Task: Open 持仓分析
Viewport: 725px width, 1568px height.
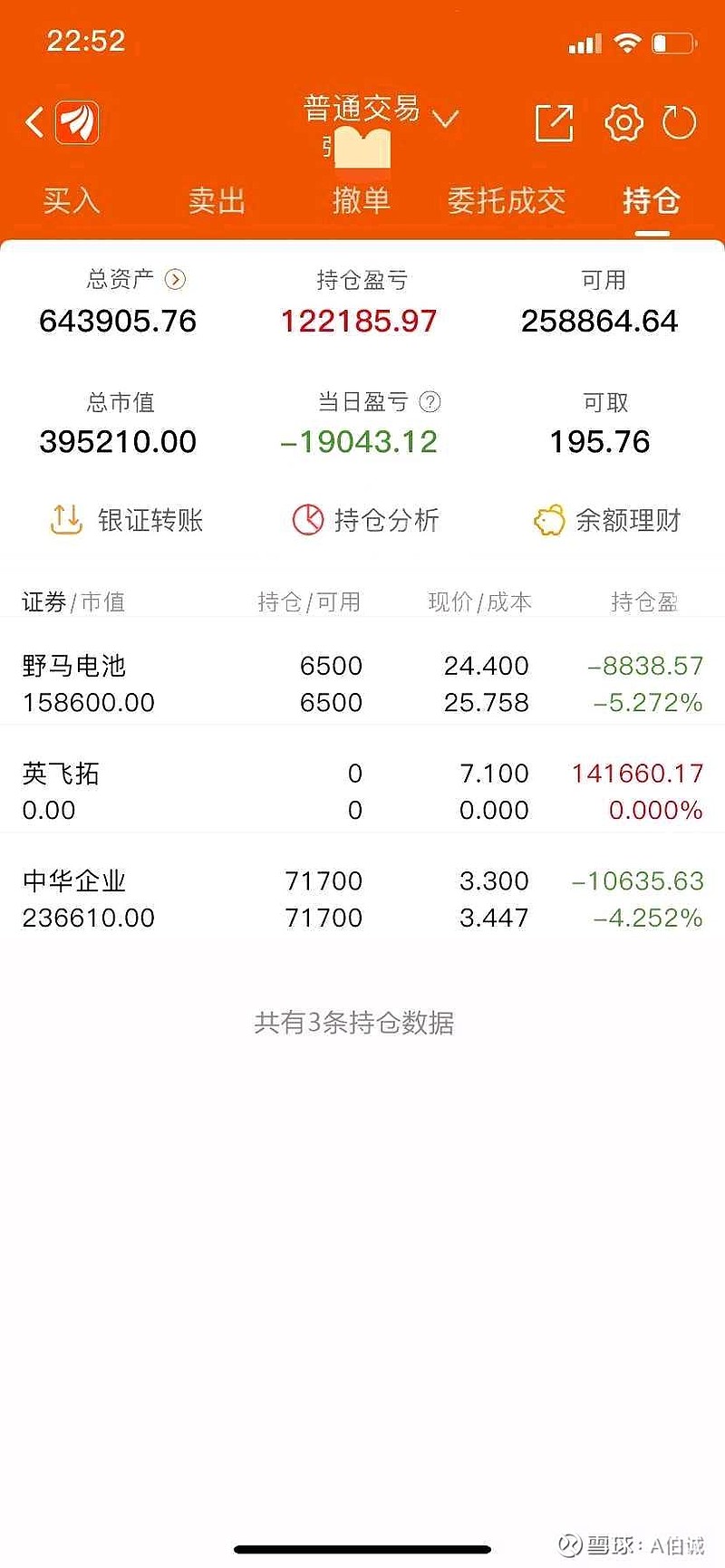Action: 365,520
